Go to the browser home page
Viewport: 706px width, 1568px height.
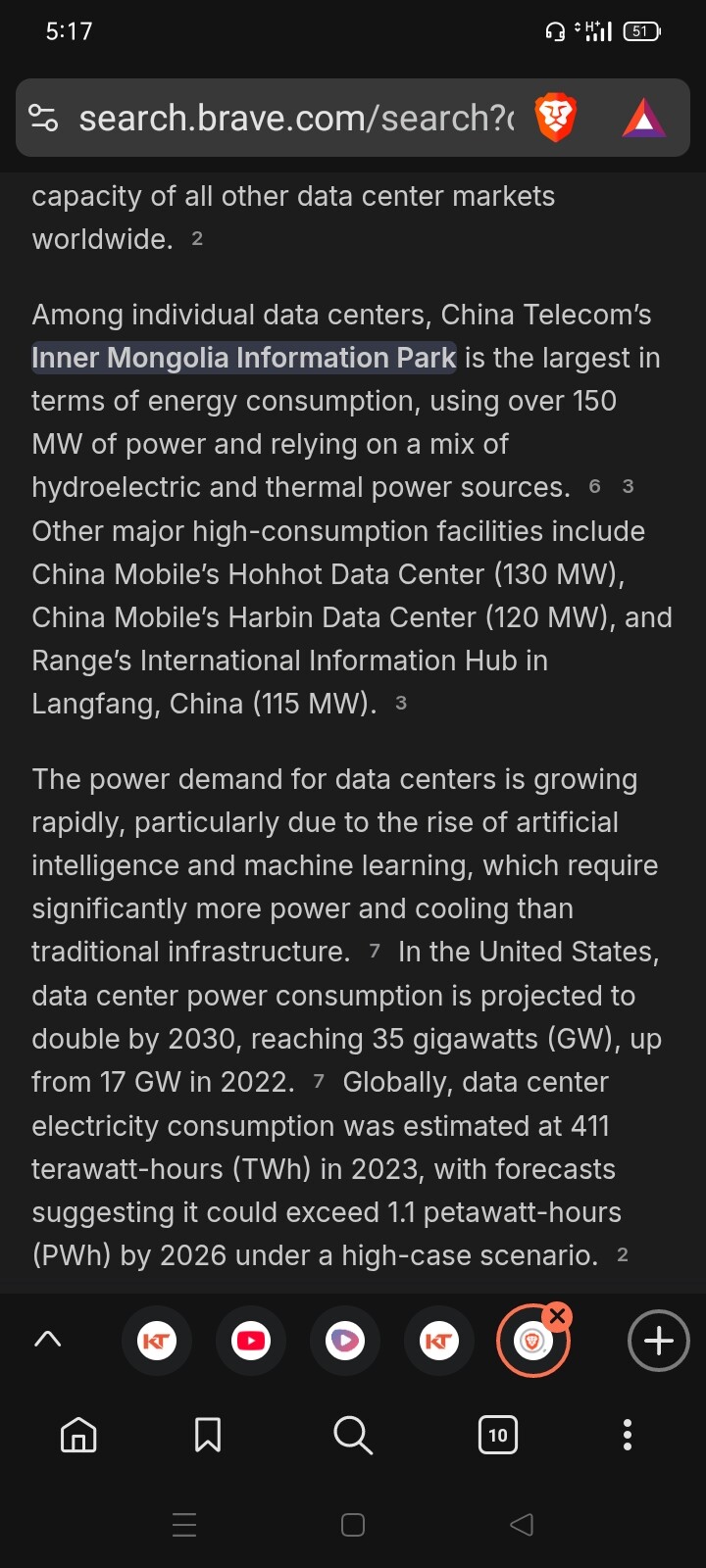click(x=78, y=1436)
